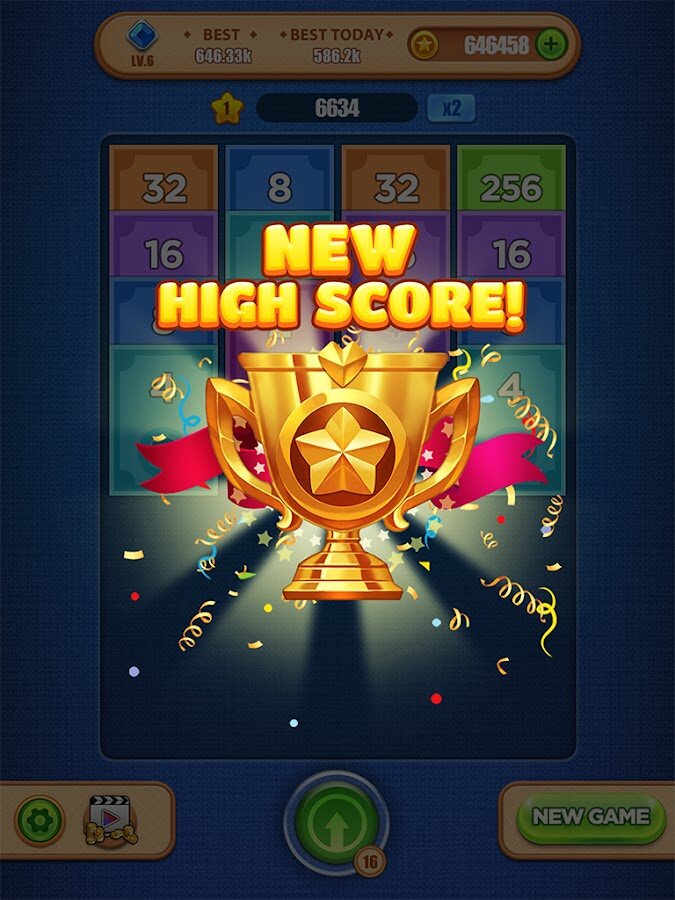This screenshot has width=675, height=900.
Task: Tap the green up-arrow booster button
Action: (x=336, y=822)
